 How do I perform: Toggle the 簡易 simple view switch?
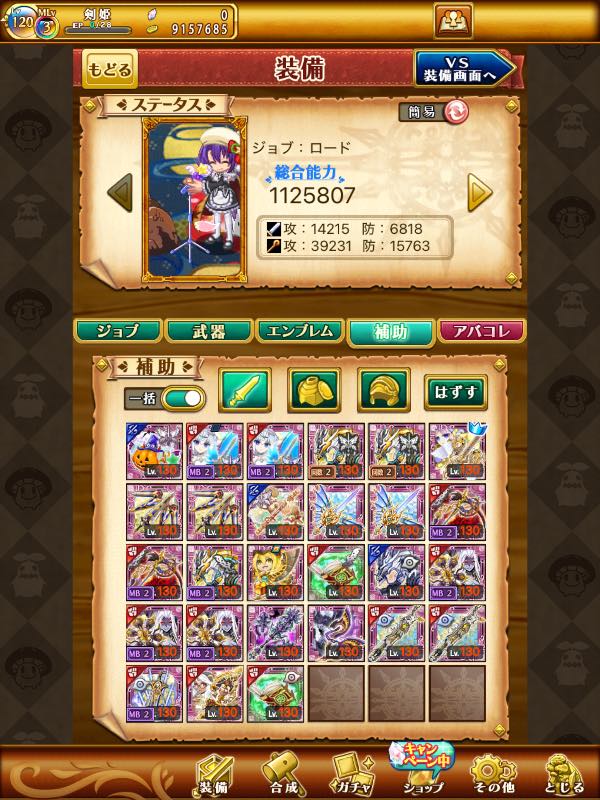(x=455, y=111)
